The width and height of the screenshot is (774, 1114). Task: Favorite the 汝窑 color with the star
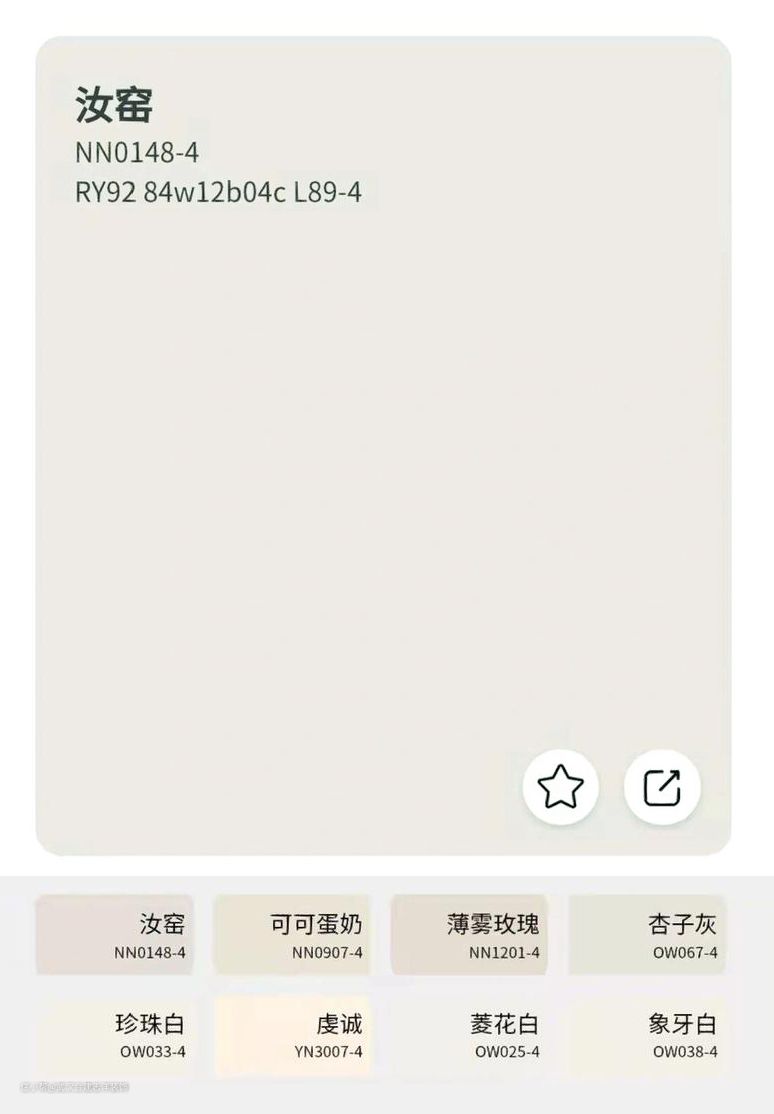click(560, 787)
